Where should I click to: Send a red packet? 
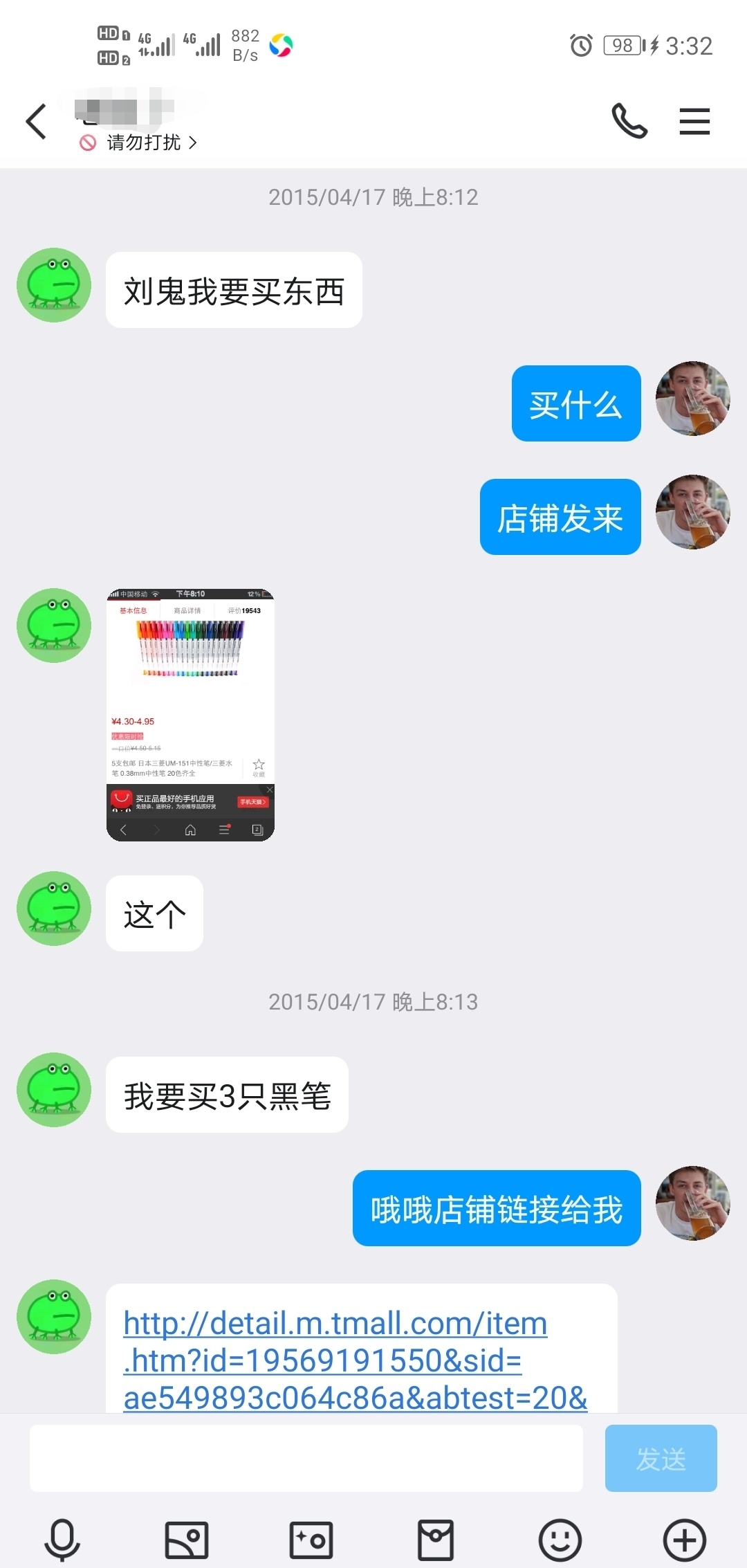pyautogui.click(x=436, y=1540)
